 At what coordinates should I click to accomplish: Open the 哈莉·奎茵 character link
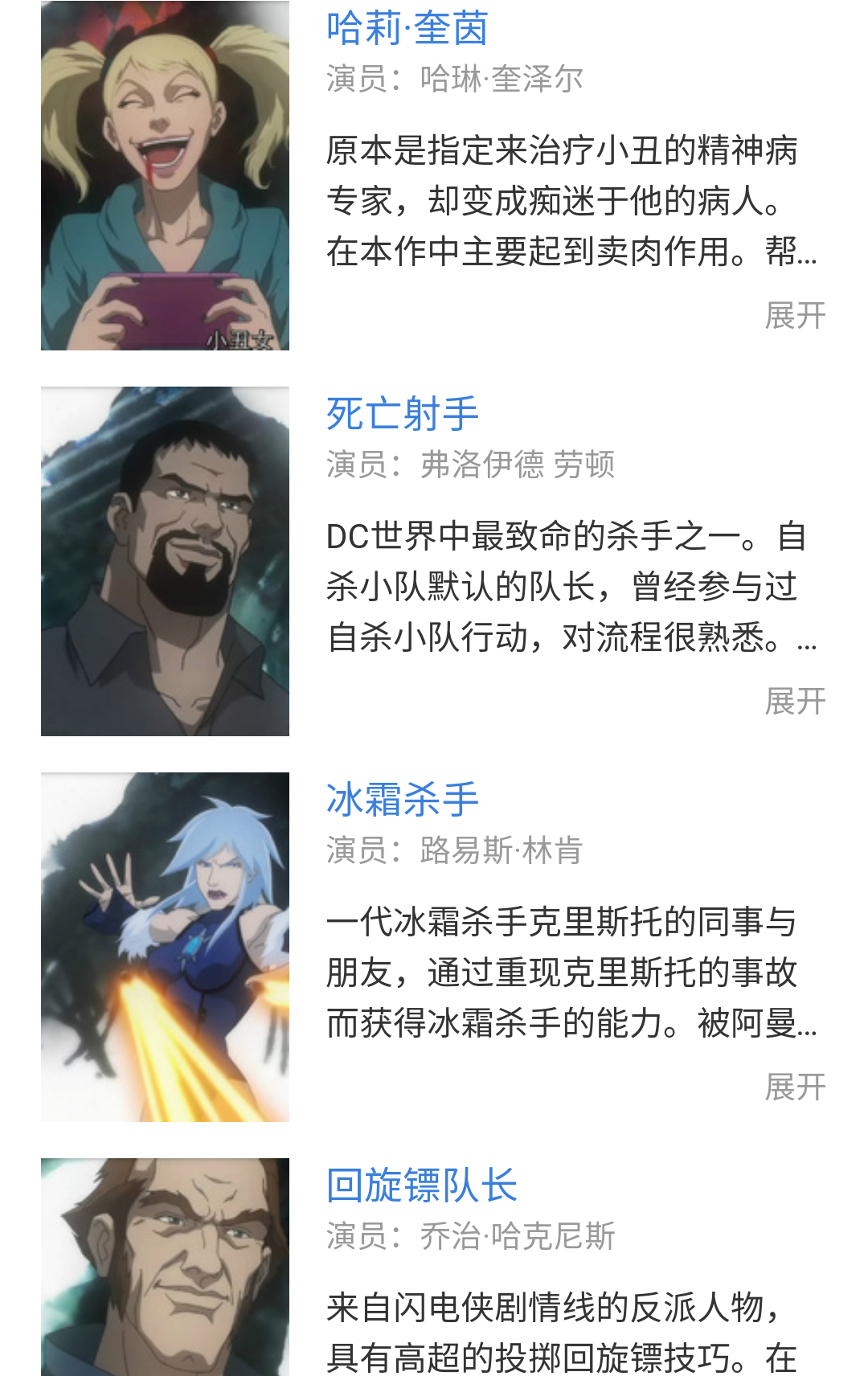tap(407, 29)
